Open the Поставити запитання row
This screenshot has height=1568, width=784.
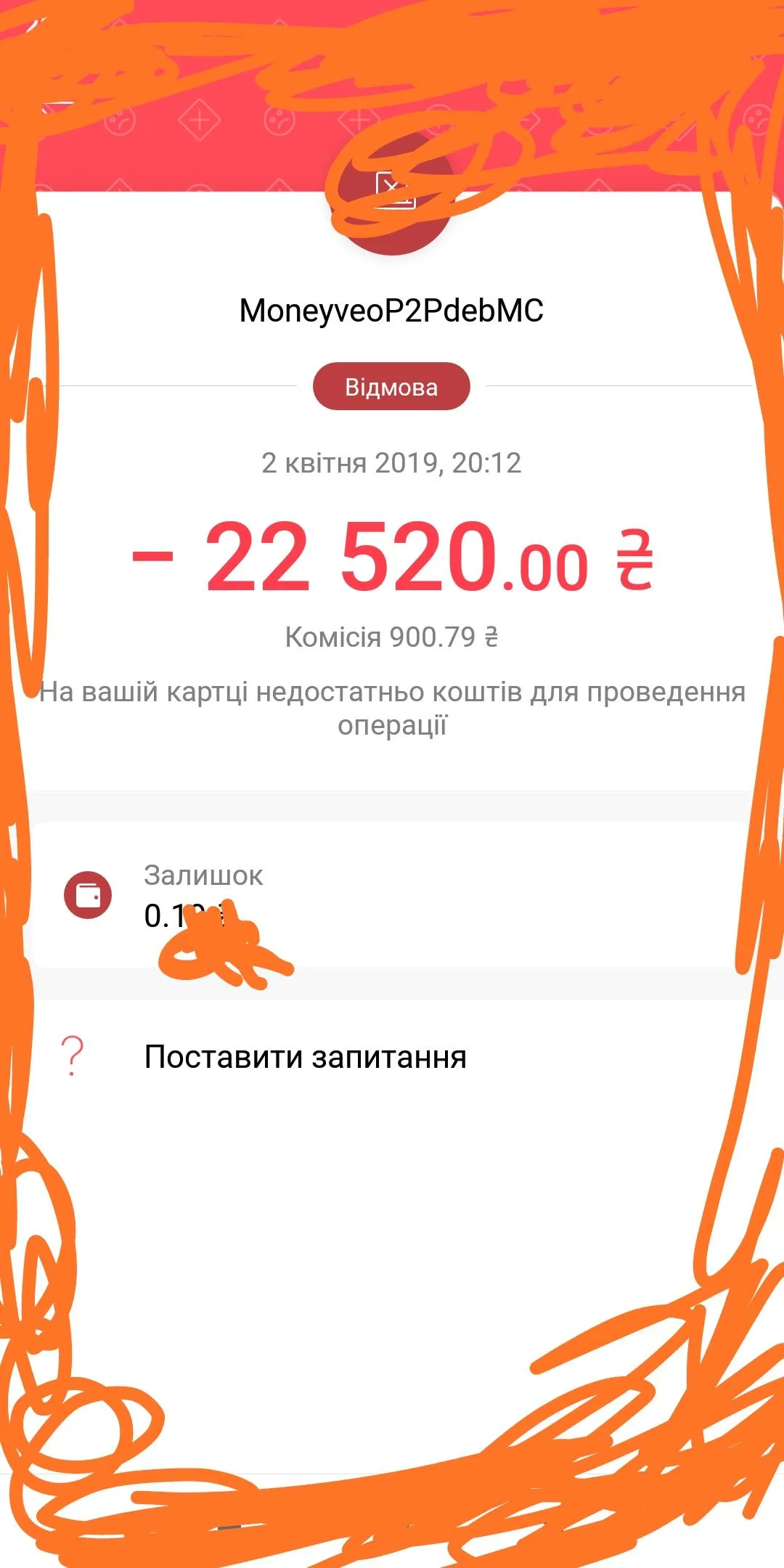click(x=305, y=1056)
